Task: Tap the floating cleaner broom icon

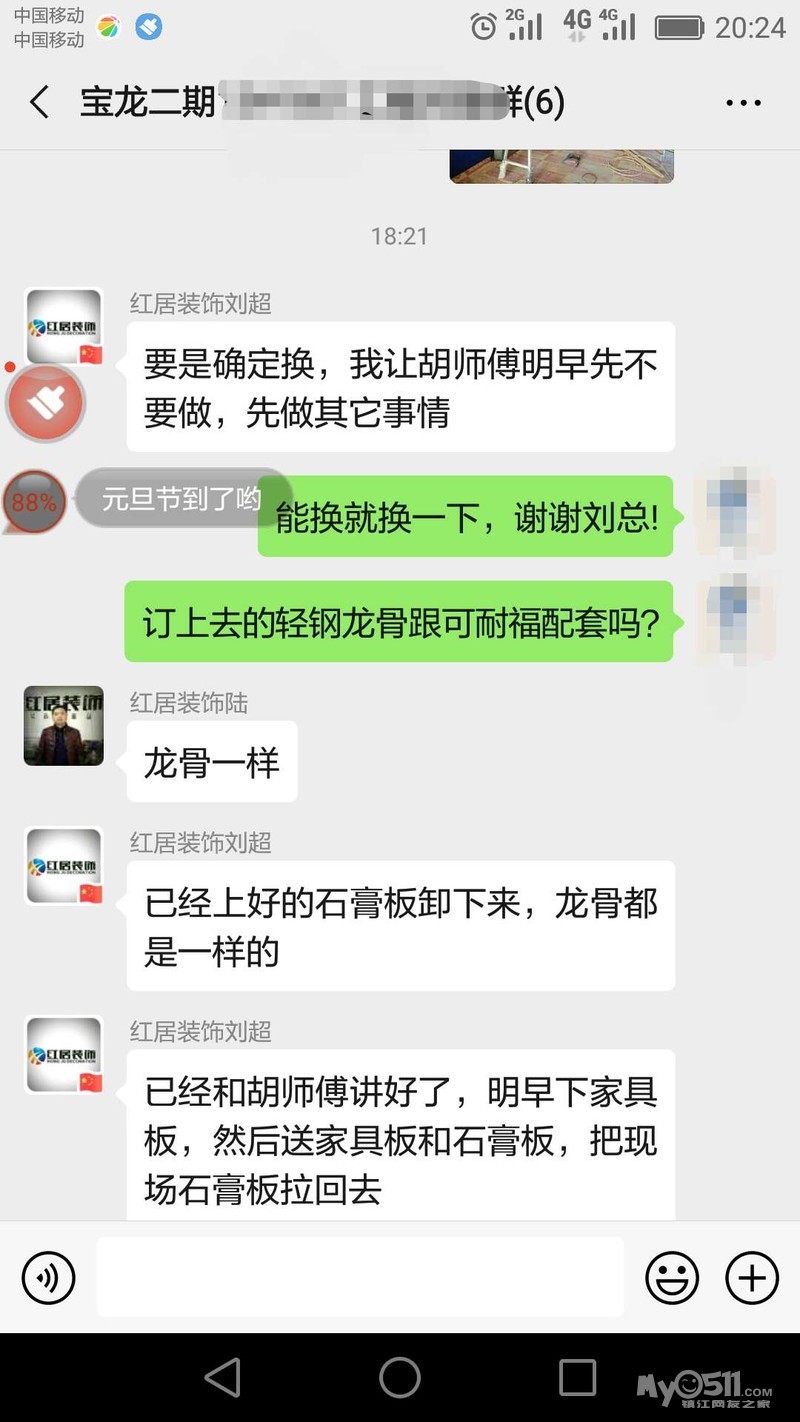Action: pyautogui.click(x=45, y=402)
